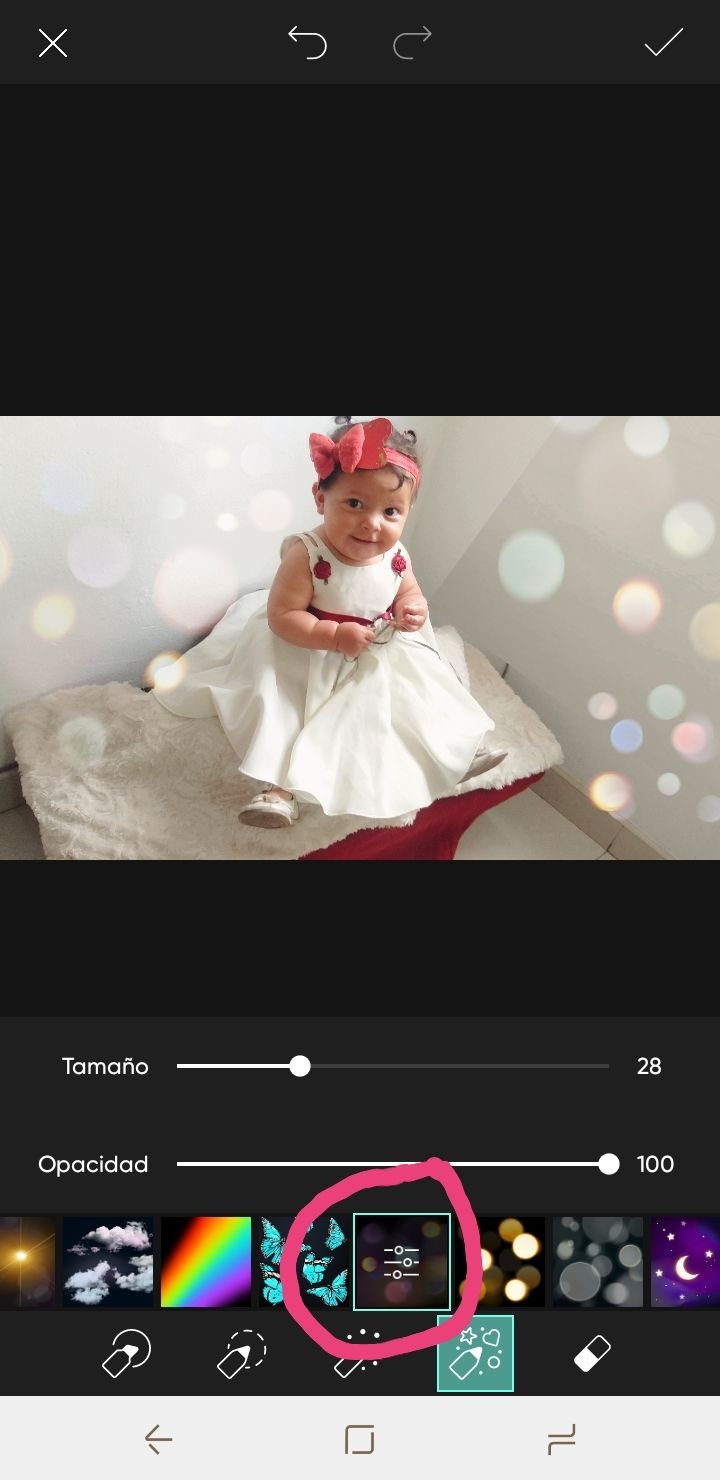Undo the last brush stroke

pyautogui.click(x=307, y=42)
